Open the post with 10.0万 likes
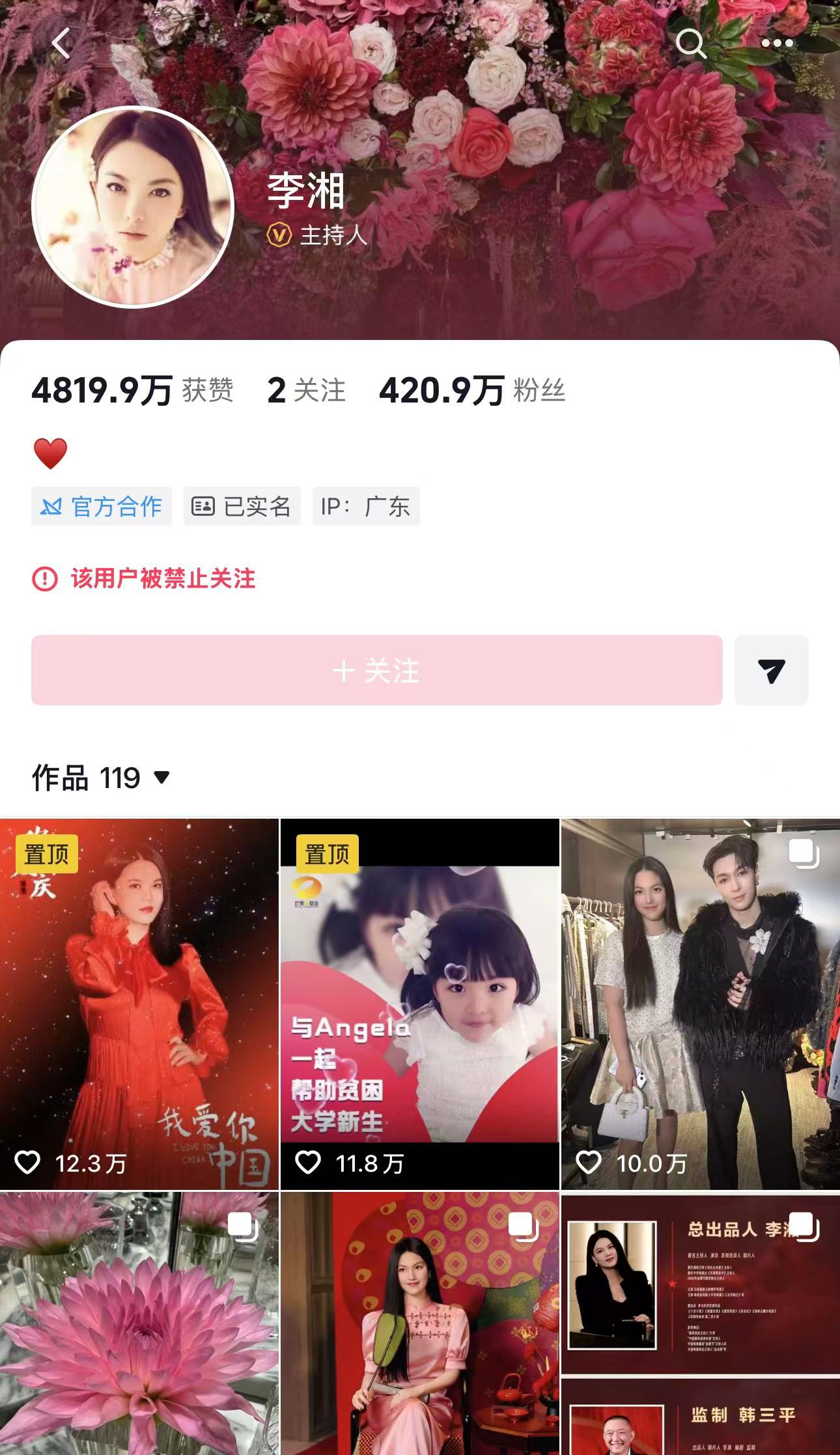Image resolution: width=840 pixels, height=1455 pixels. pos(700,1004)
